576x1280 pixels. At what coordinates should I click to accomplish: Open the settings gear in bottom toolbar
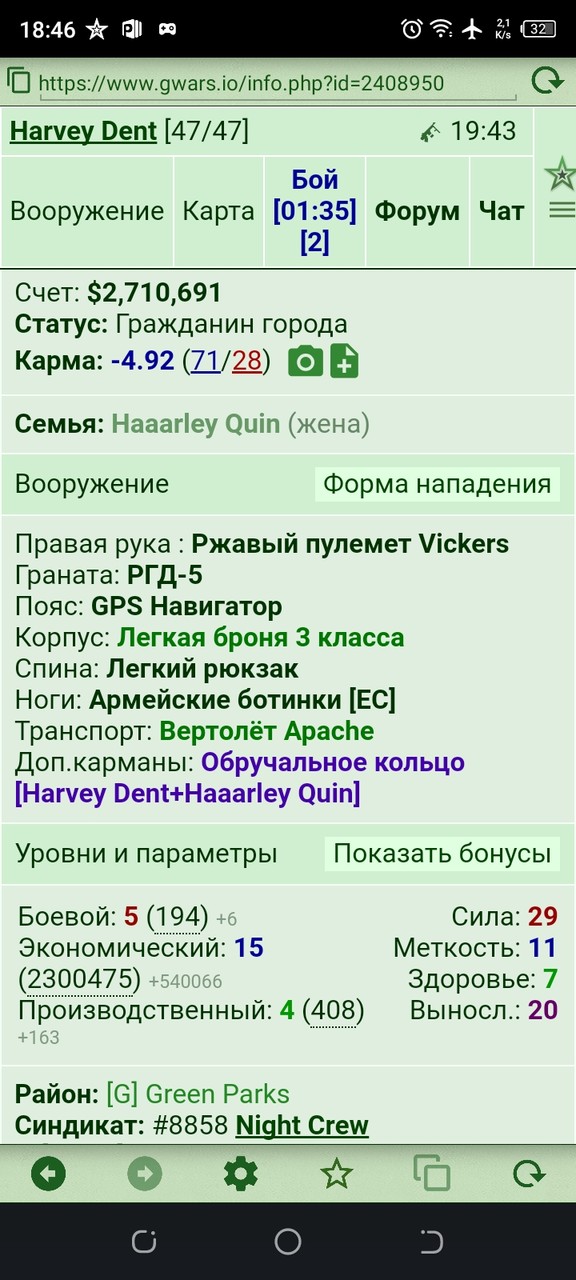(241, 1174)
